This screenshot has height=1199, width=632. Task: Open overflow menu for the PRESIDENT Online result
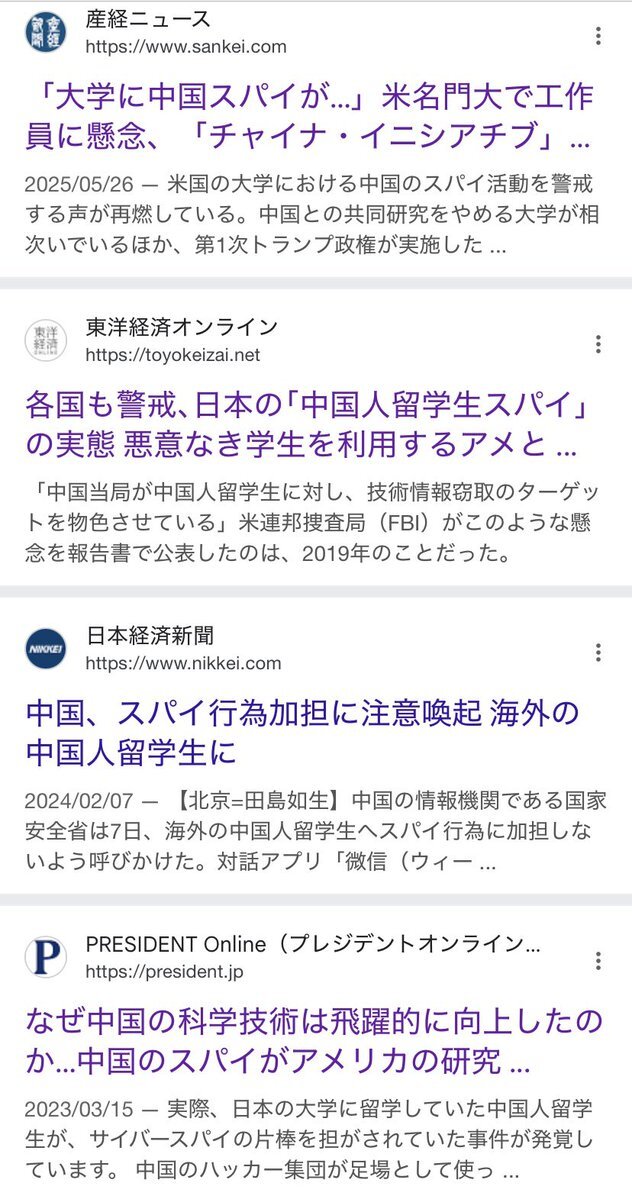(x=598, y=960)
